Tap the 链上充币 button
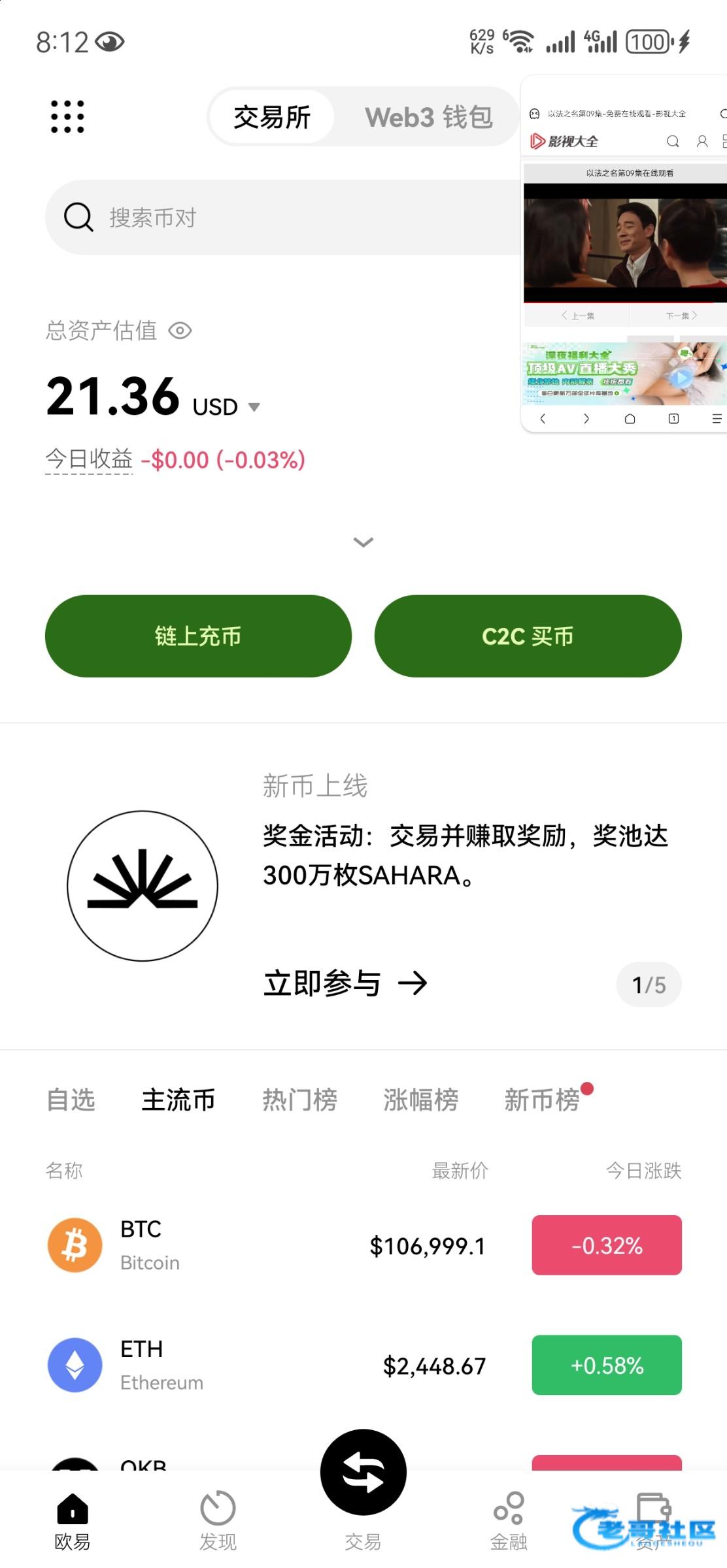The image size is (727, 1568). 198,636
